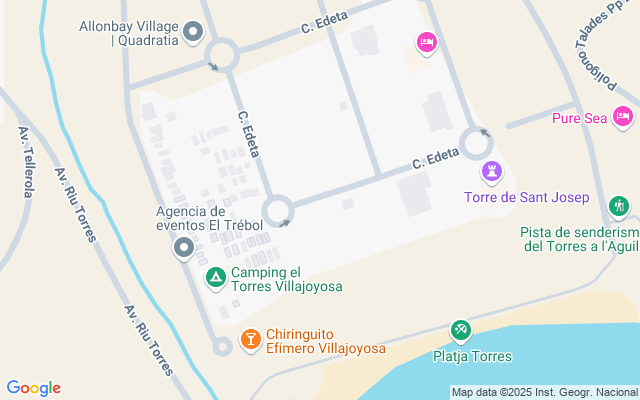Select the Camping el Torres Villajoyosa pin

click(x=215, y=278)
